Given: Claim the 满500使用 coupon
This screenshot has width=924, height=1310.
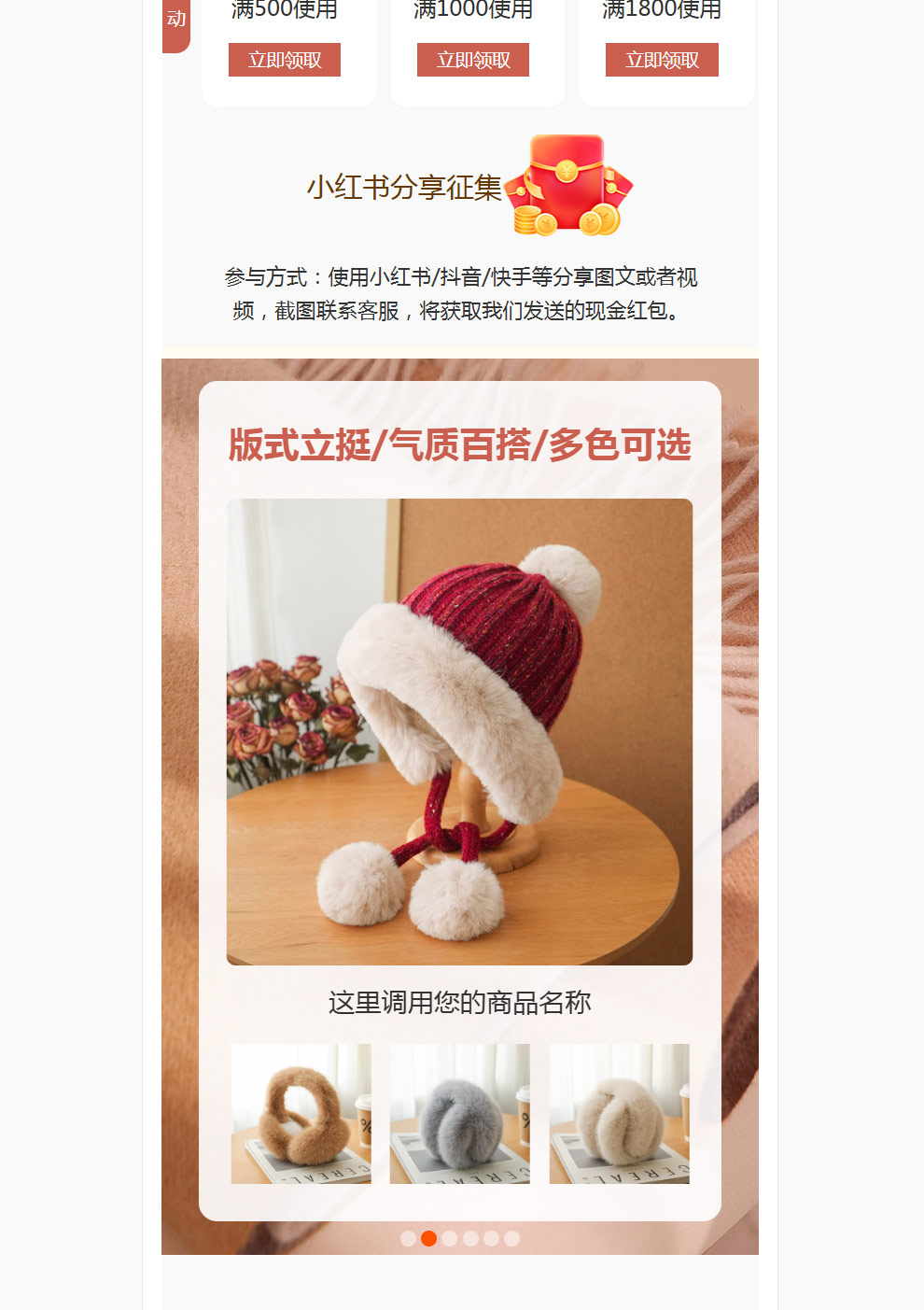Looking at the screenshot, I should 285,60.
